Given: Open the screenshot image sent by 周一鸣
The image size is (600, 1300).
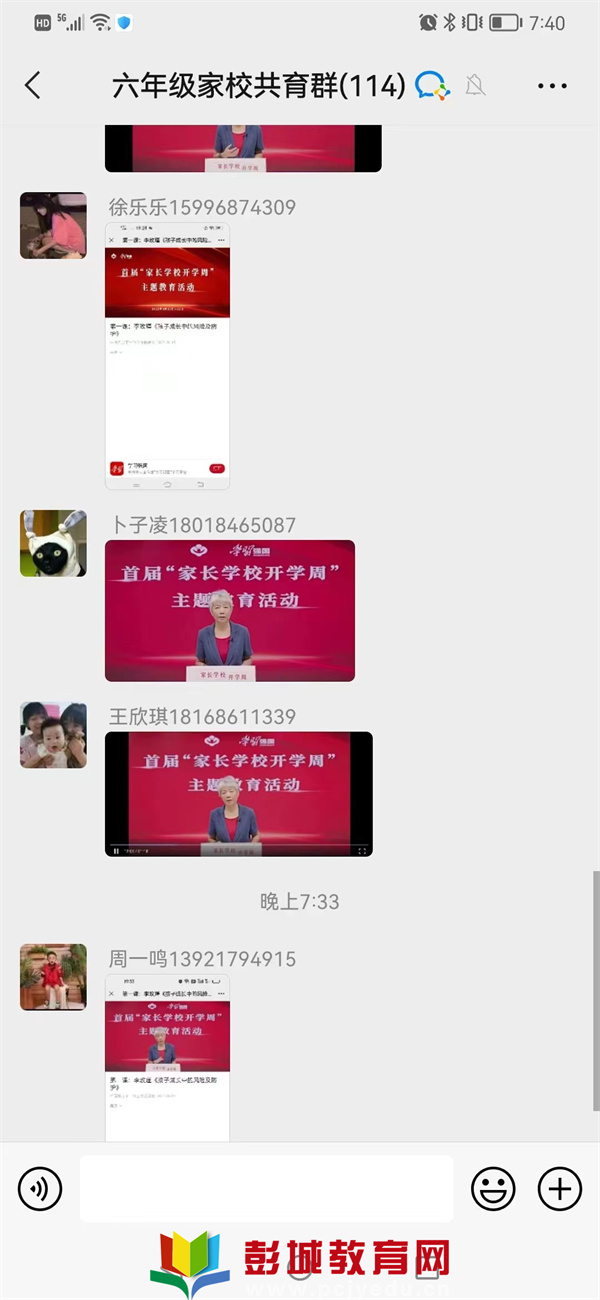Looking at the screenshot, I should 167,1058.
